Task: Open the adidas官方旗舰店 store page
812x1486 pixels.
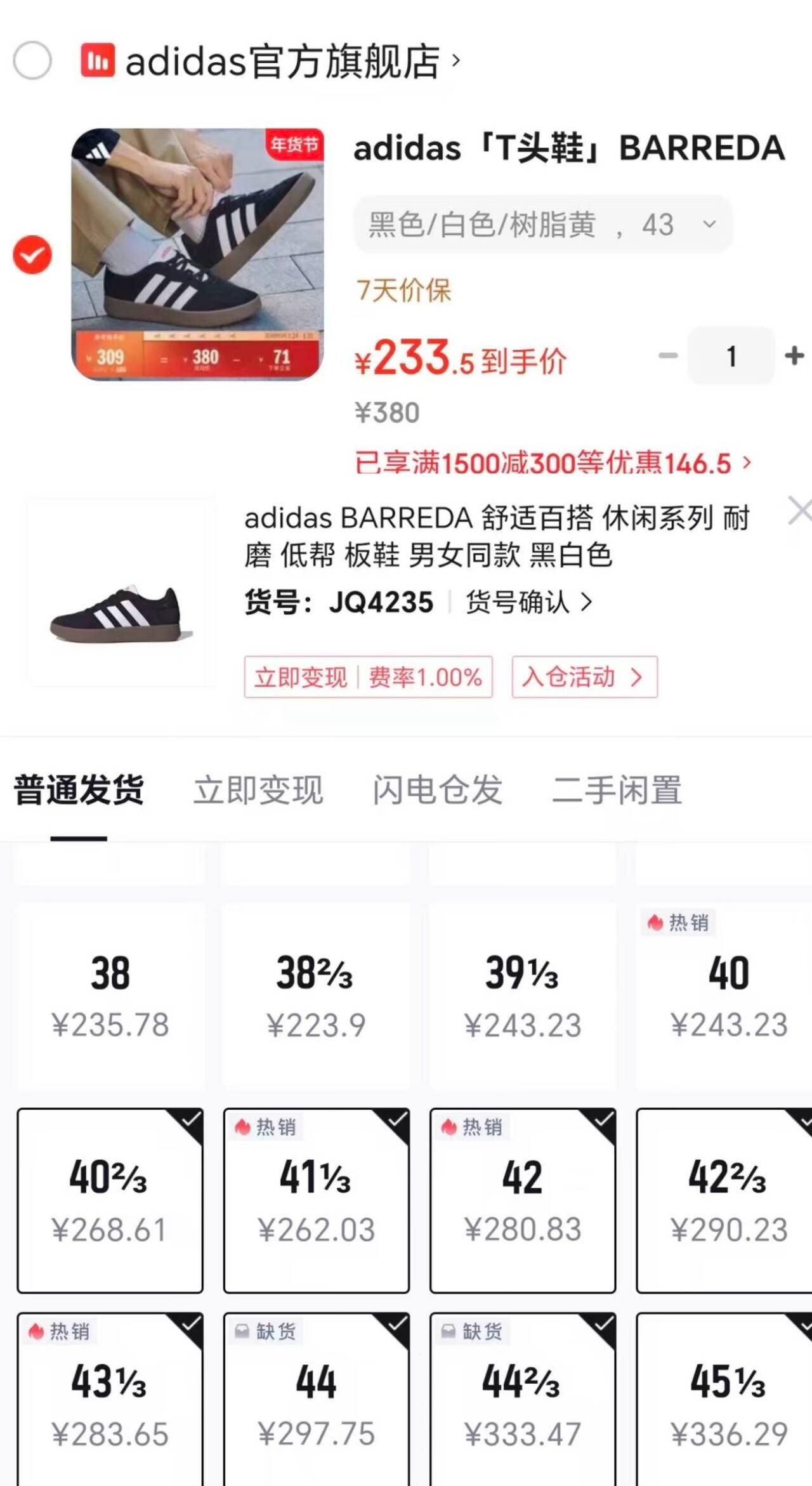Action: point(282,62)
